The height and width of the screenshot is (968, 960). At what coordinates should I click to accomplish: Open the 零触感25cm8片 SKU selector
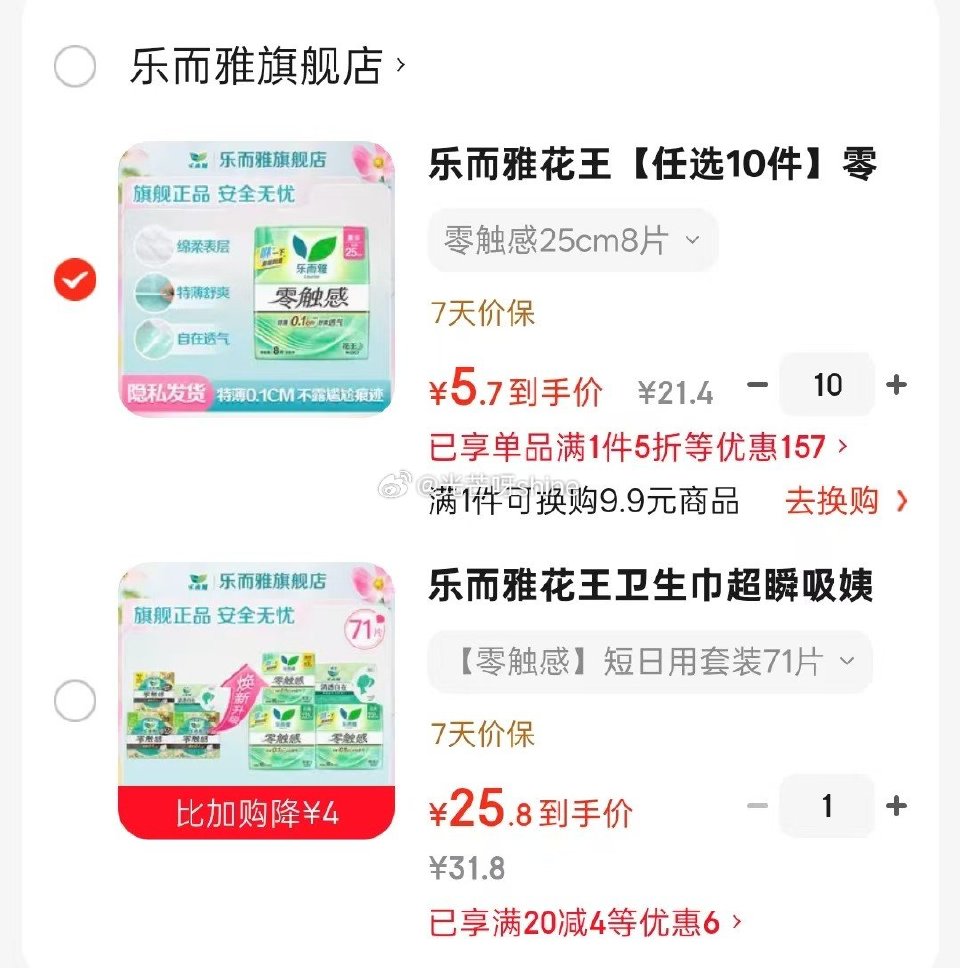[x=572, y=240]
